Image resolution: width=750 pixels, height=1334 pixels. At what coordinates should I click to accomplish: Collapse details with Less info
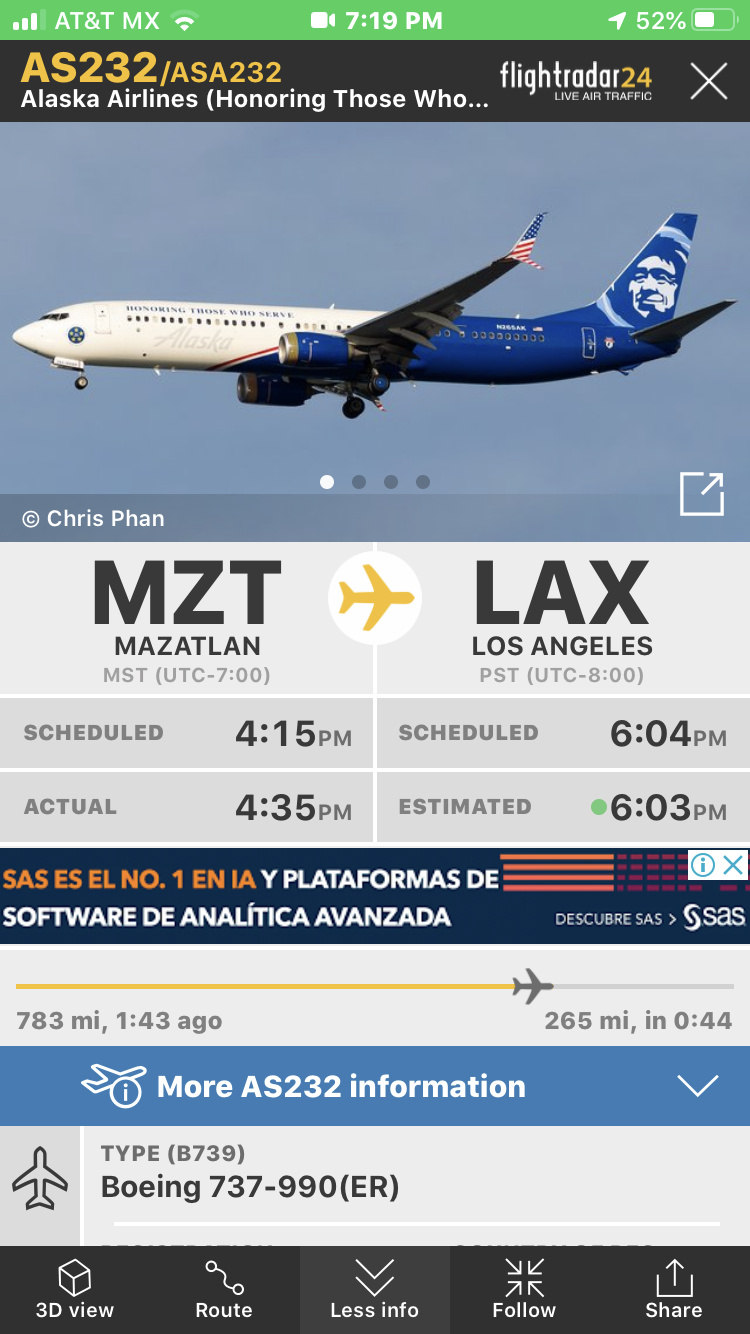click(375, 1290)
